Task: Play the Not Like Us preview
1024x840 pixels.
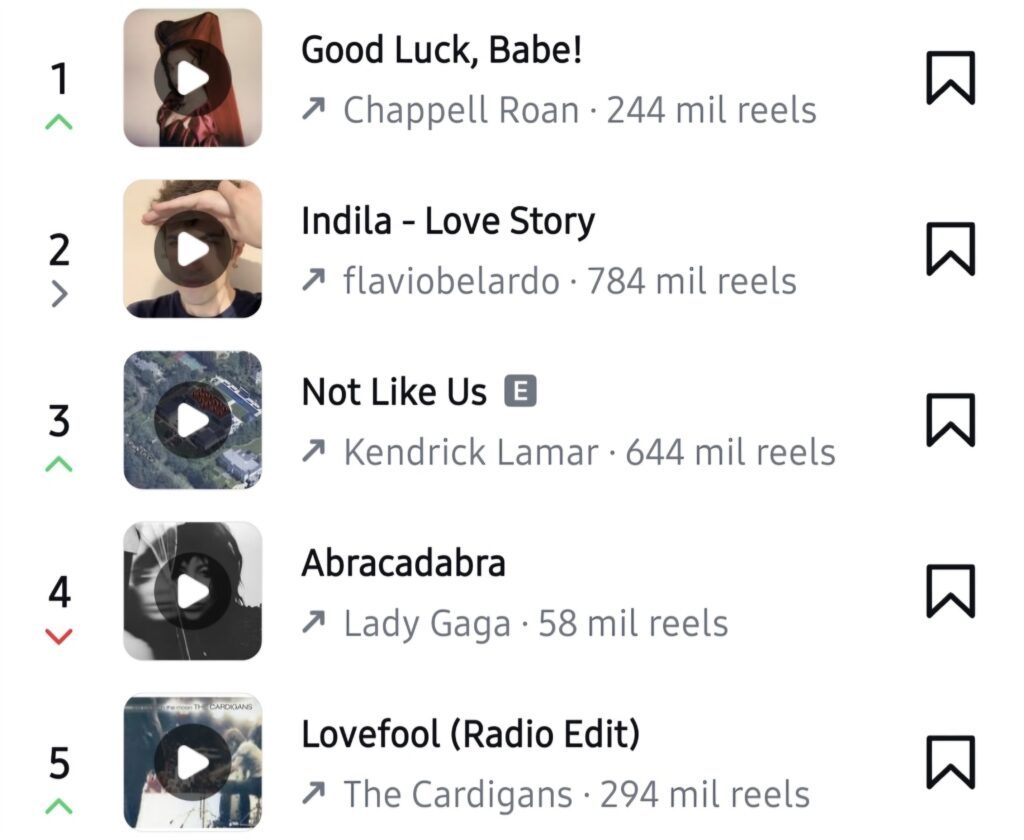Action: (192, 420)
